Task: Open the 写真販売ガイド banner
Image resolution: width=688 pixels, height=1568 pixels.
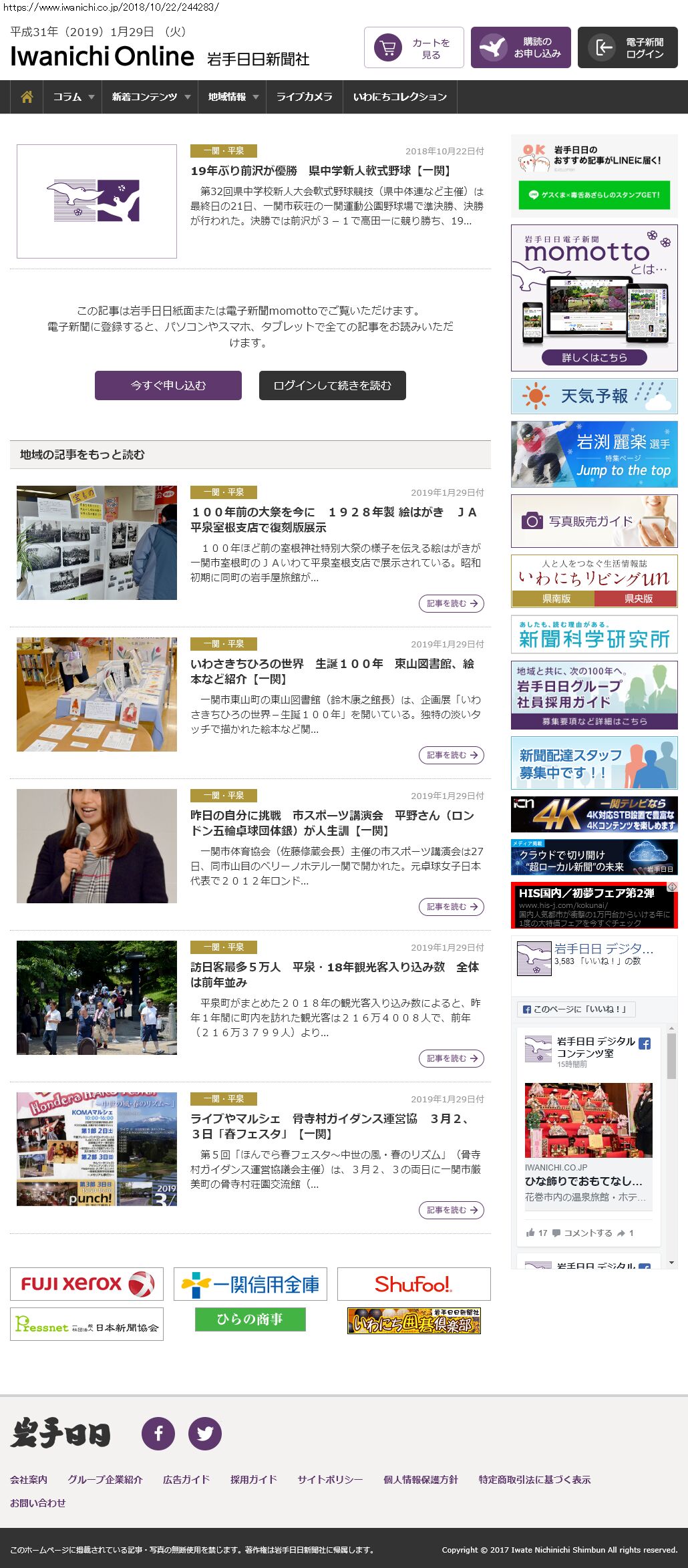Action: 594,521
